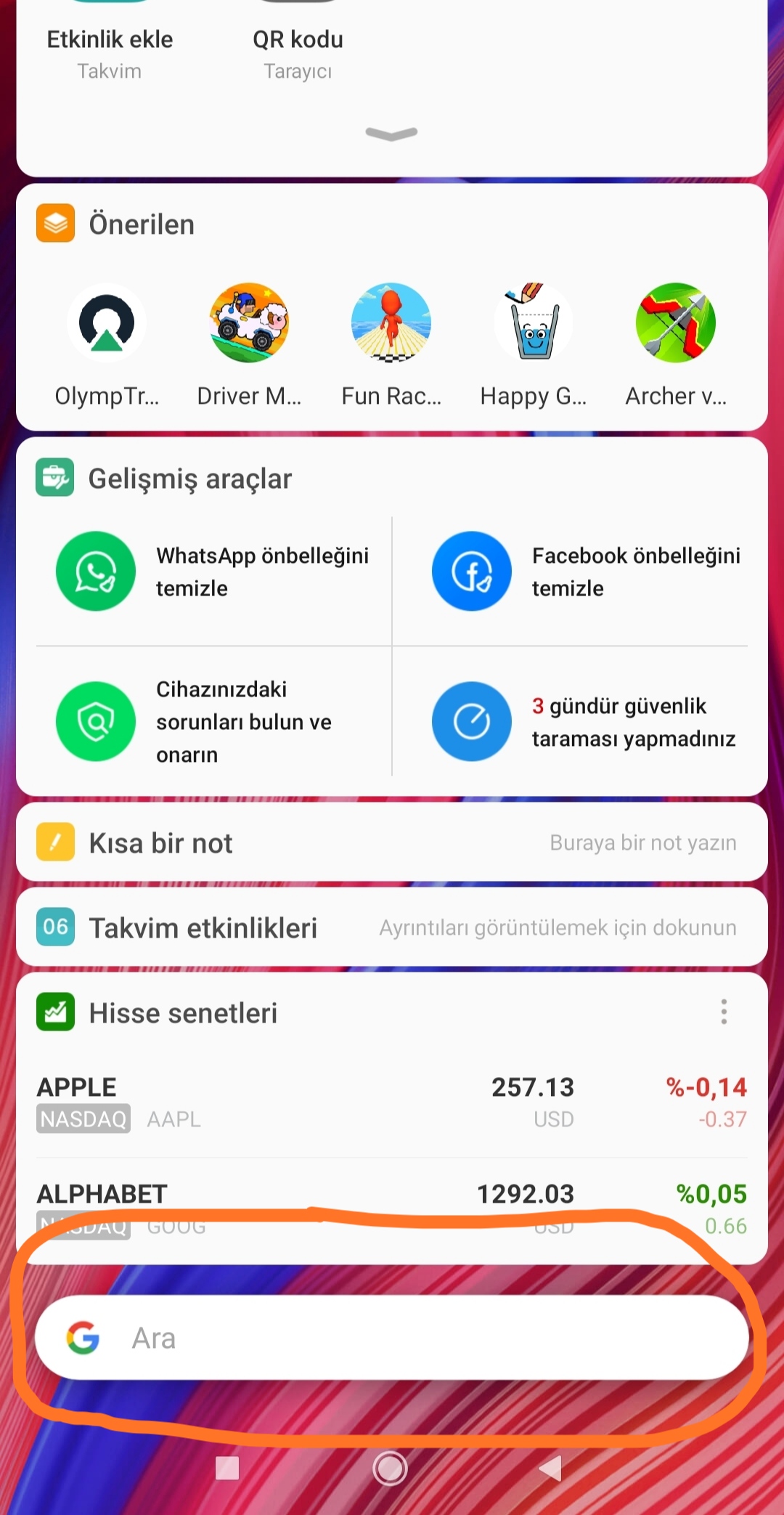Tap the Etkinlik ekle Takvim shortcut

110,51
